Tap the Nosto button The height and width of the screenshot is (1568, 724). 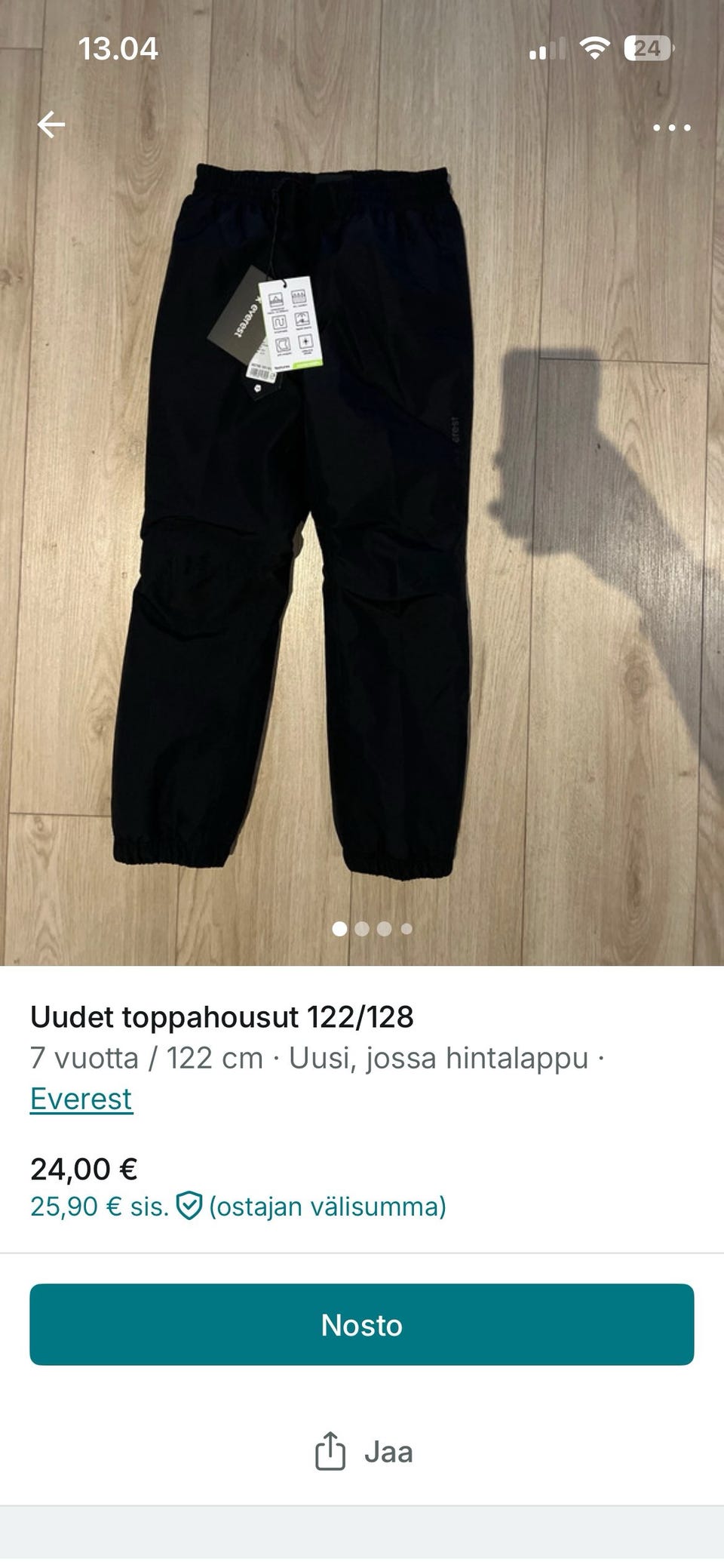pyautogui.click(x=362, y=1324)
